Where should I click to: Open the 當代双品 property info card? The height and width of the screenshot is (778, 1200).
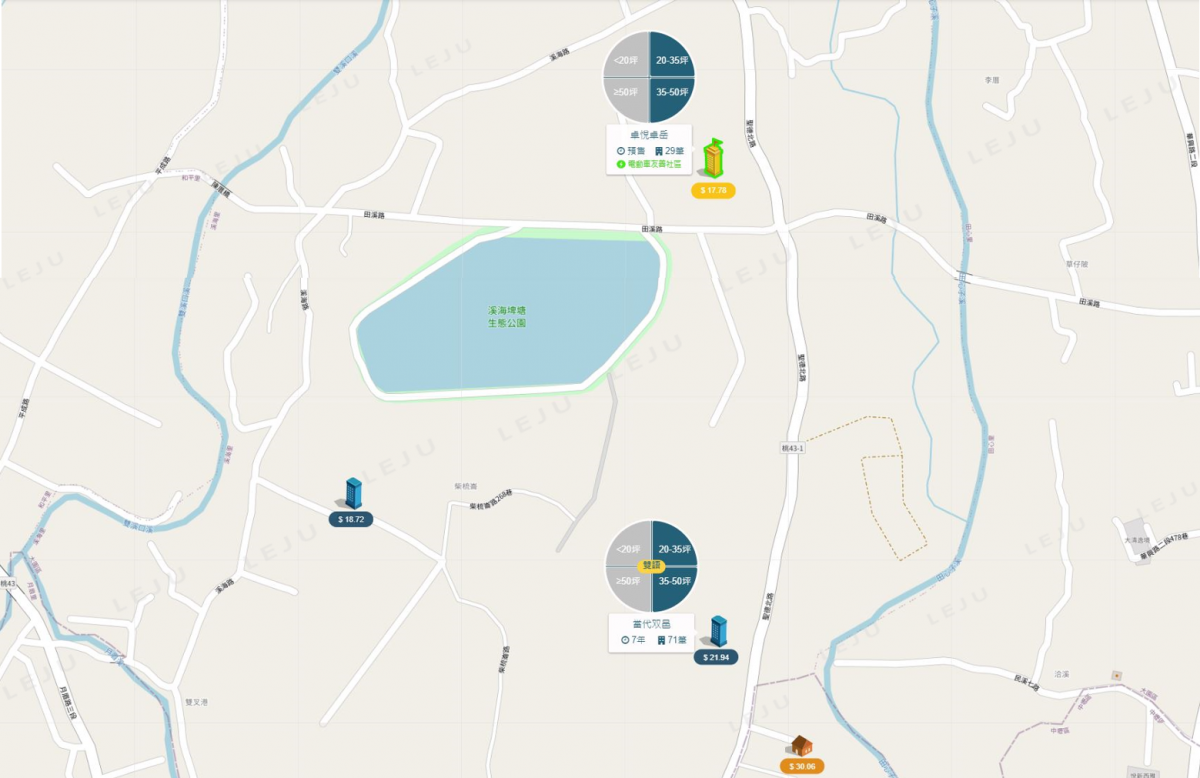[651, 632]
